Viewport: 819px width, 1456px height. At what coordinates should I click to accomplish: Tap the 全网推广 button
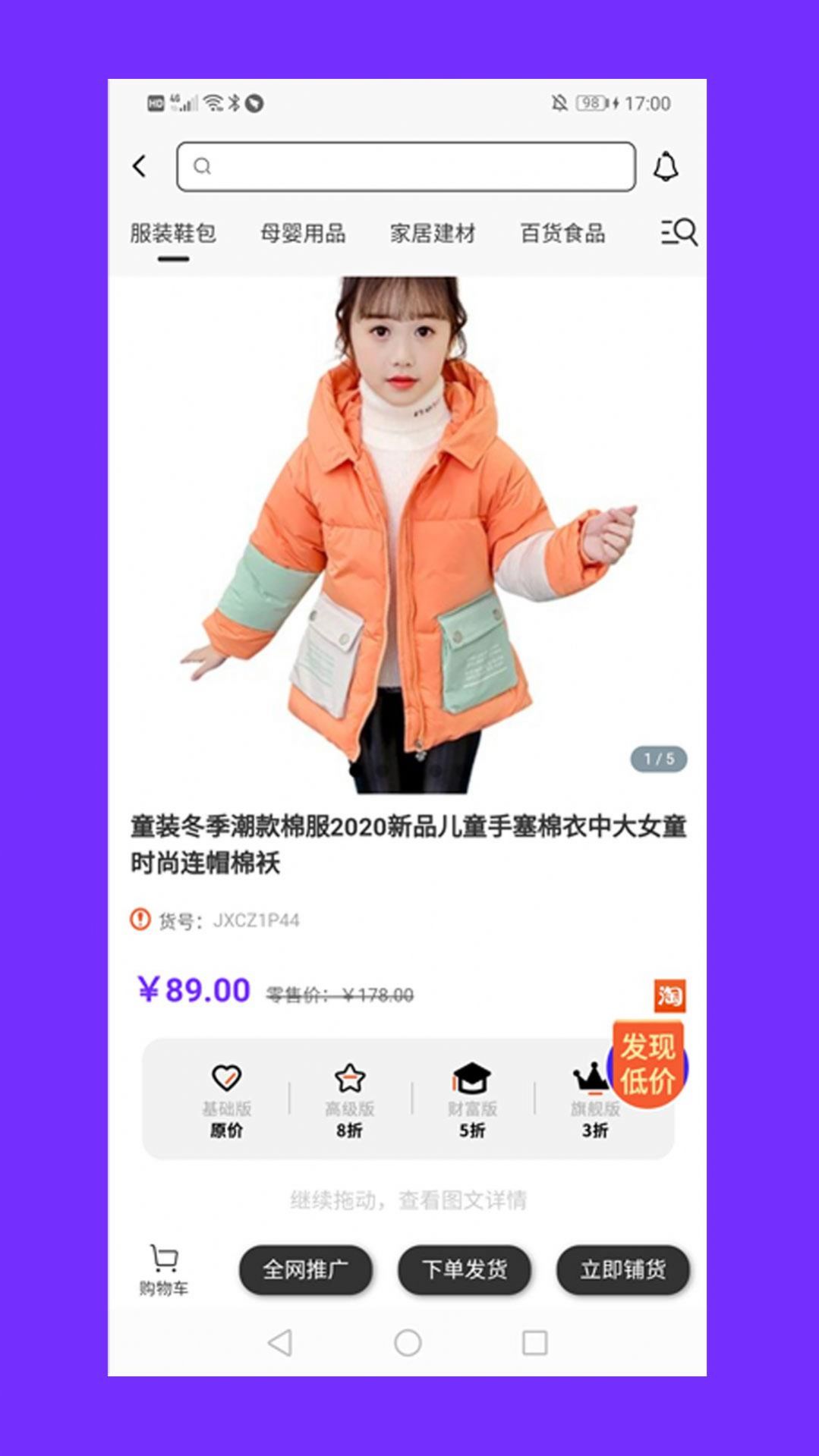click(306, 1269)
